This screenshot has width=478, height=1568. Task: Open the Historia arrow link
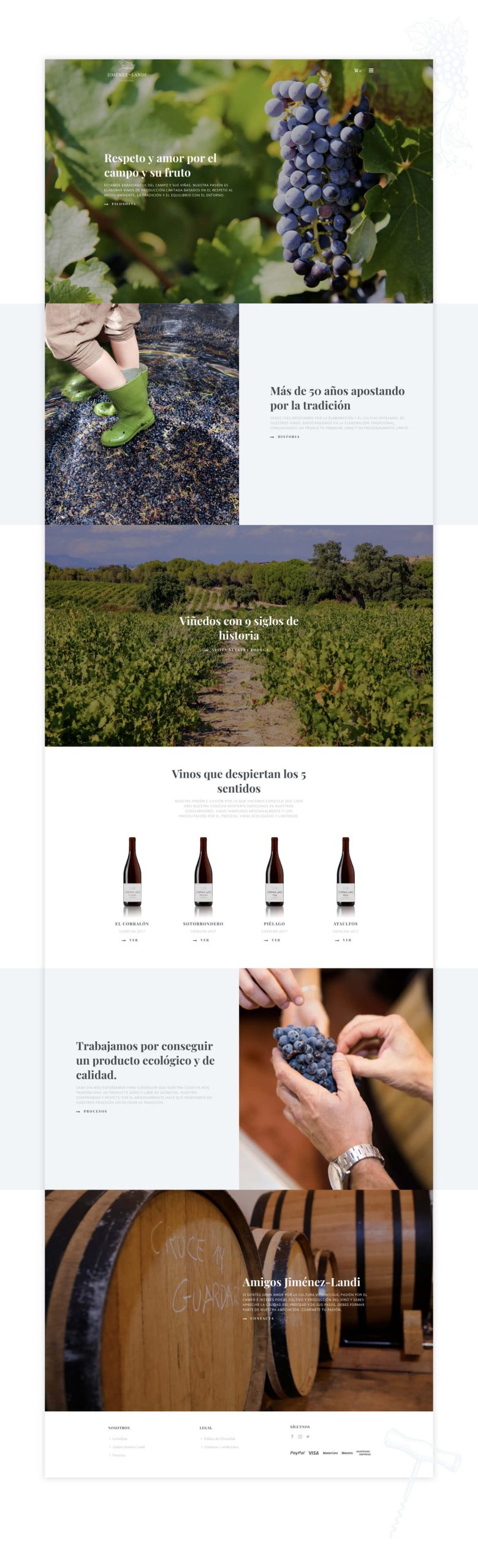286,437
